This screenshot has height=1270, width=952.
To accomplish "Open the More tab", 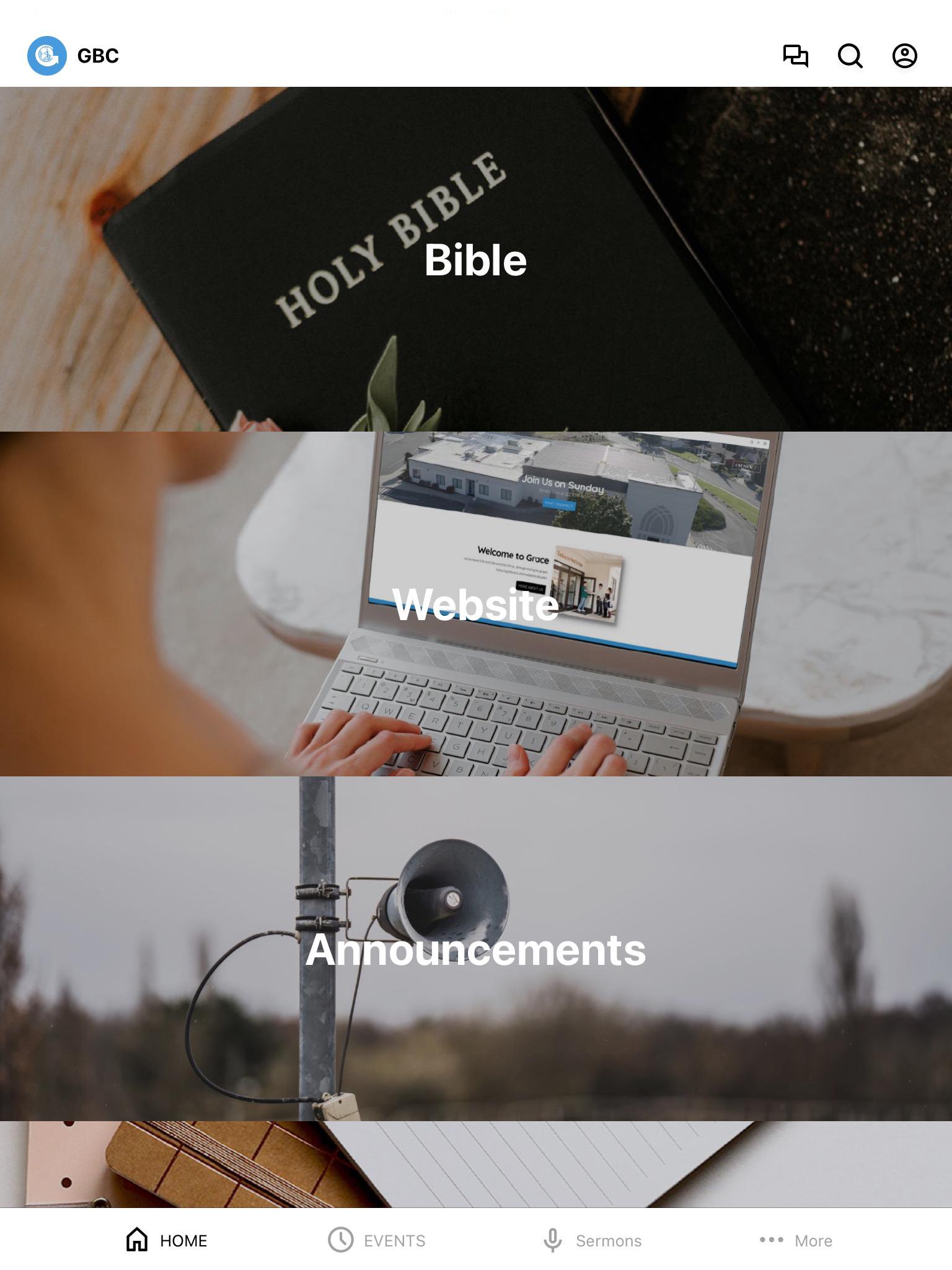I will [x=796, y=1240].
